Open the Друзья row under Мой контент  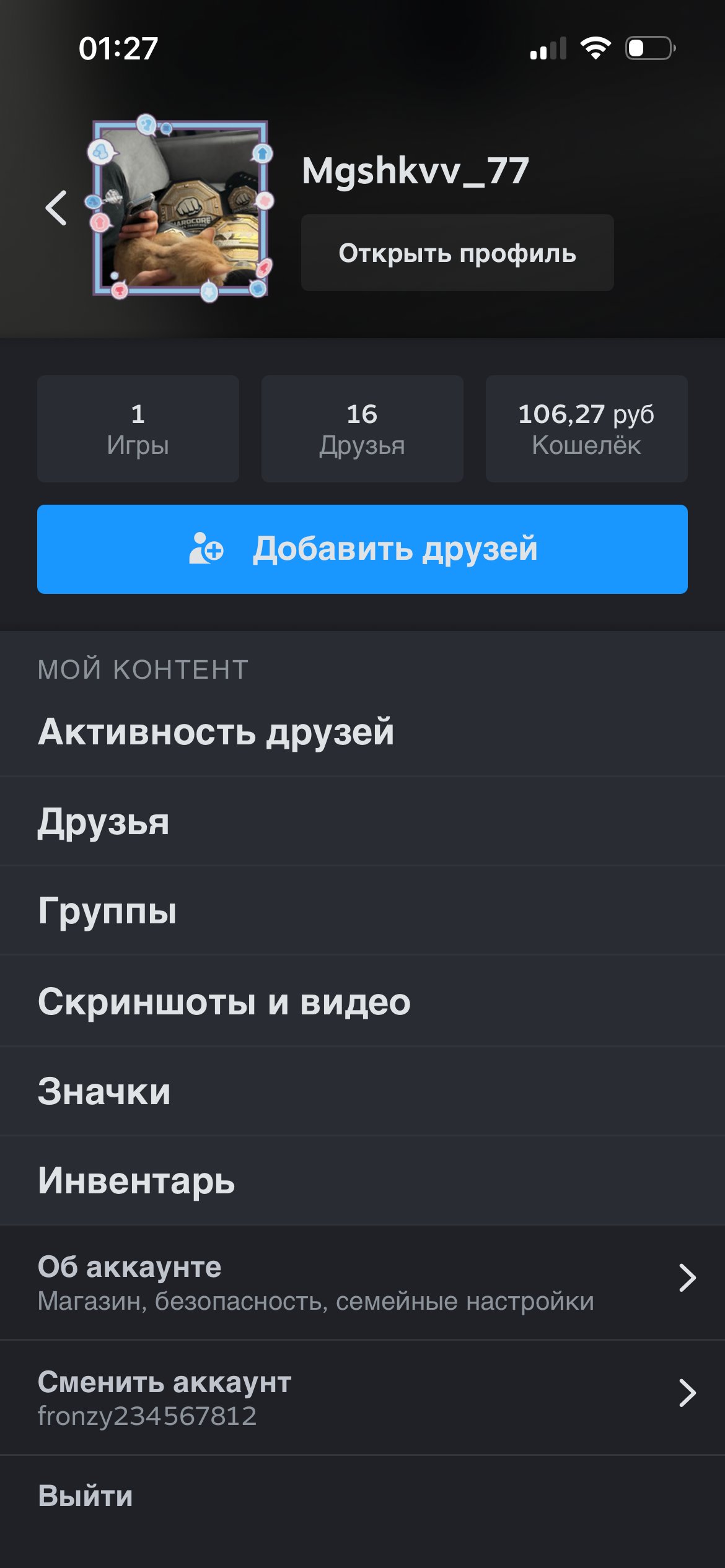tap(362, 822)
